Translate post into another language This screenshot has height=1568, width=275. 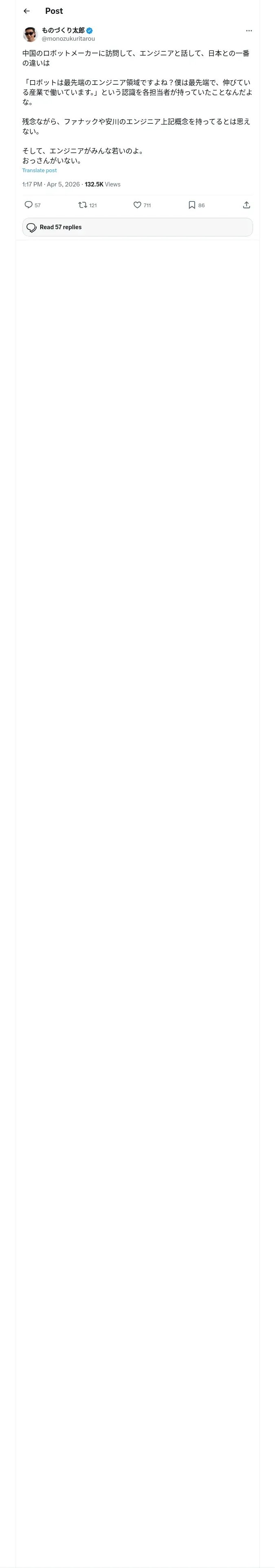(x=40, y=171)
